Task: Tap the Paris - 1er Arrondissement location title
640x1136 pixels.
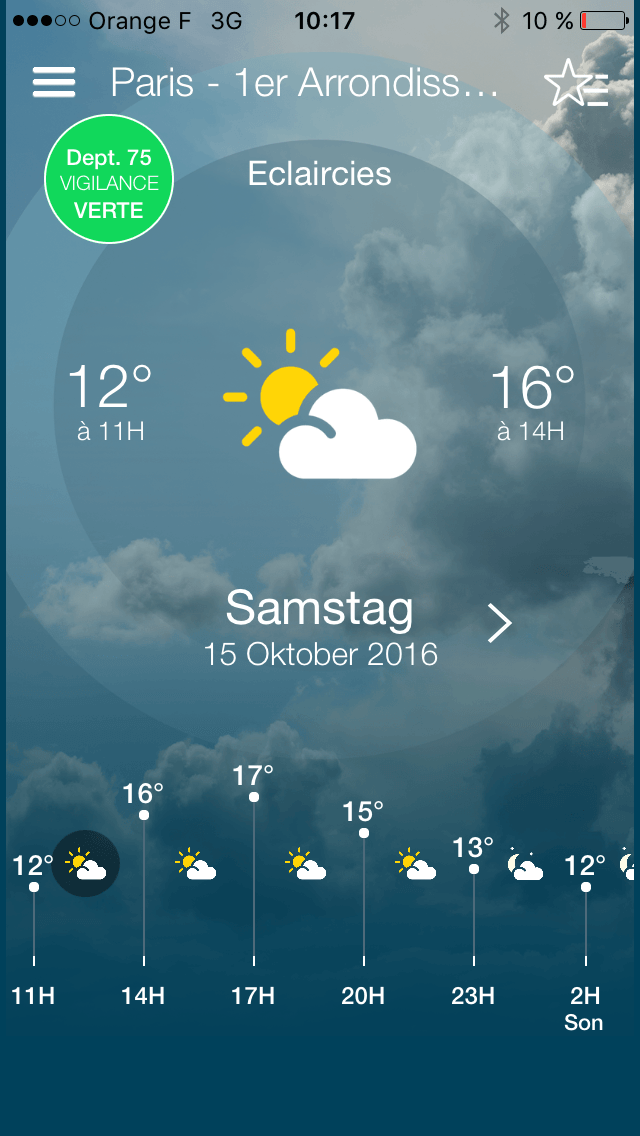Action: point(304,83)
